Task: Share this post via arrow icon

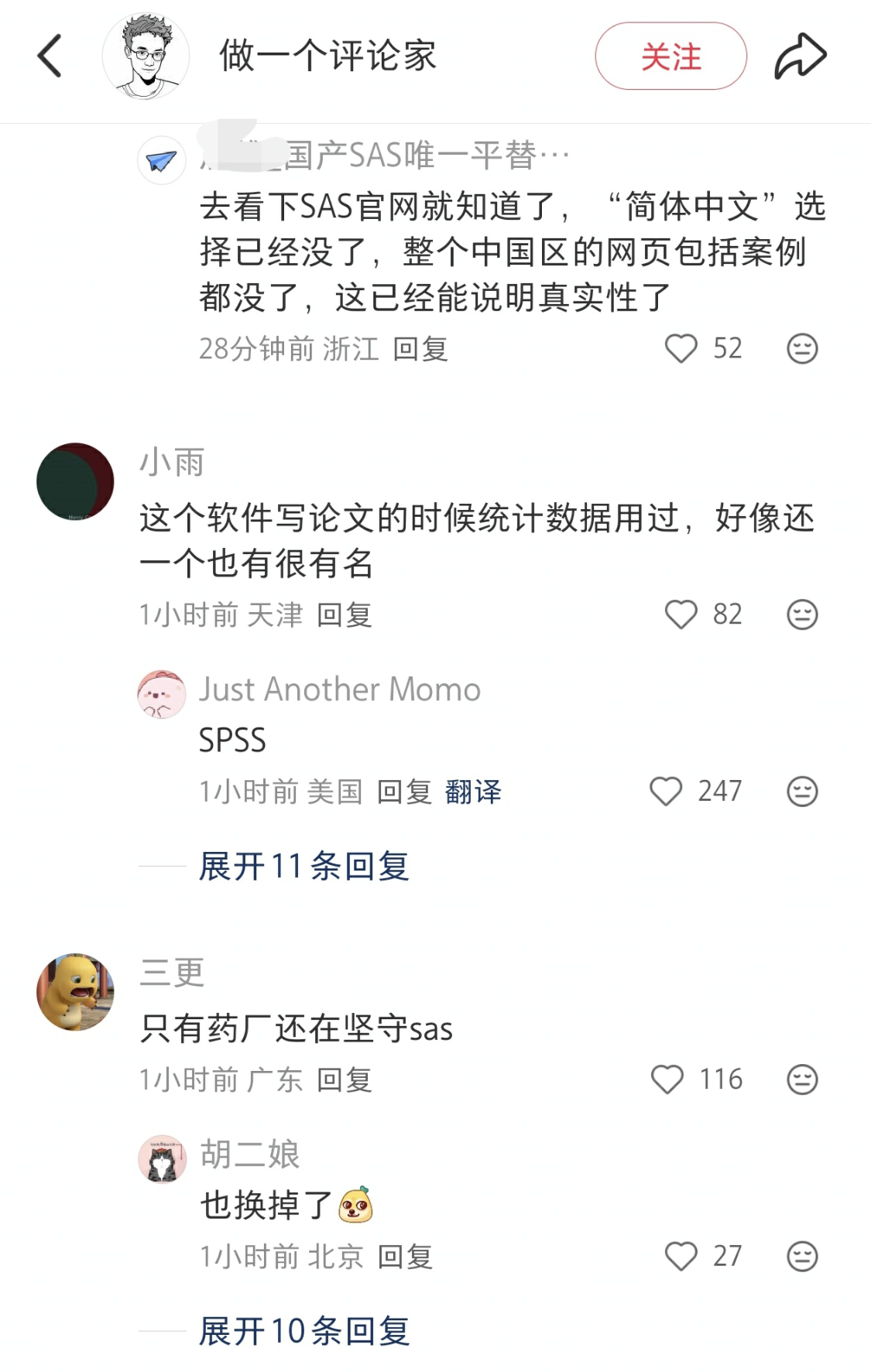Action: click(801, 56)
